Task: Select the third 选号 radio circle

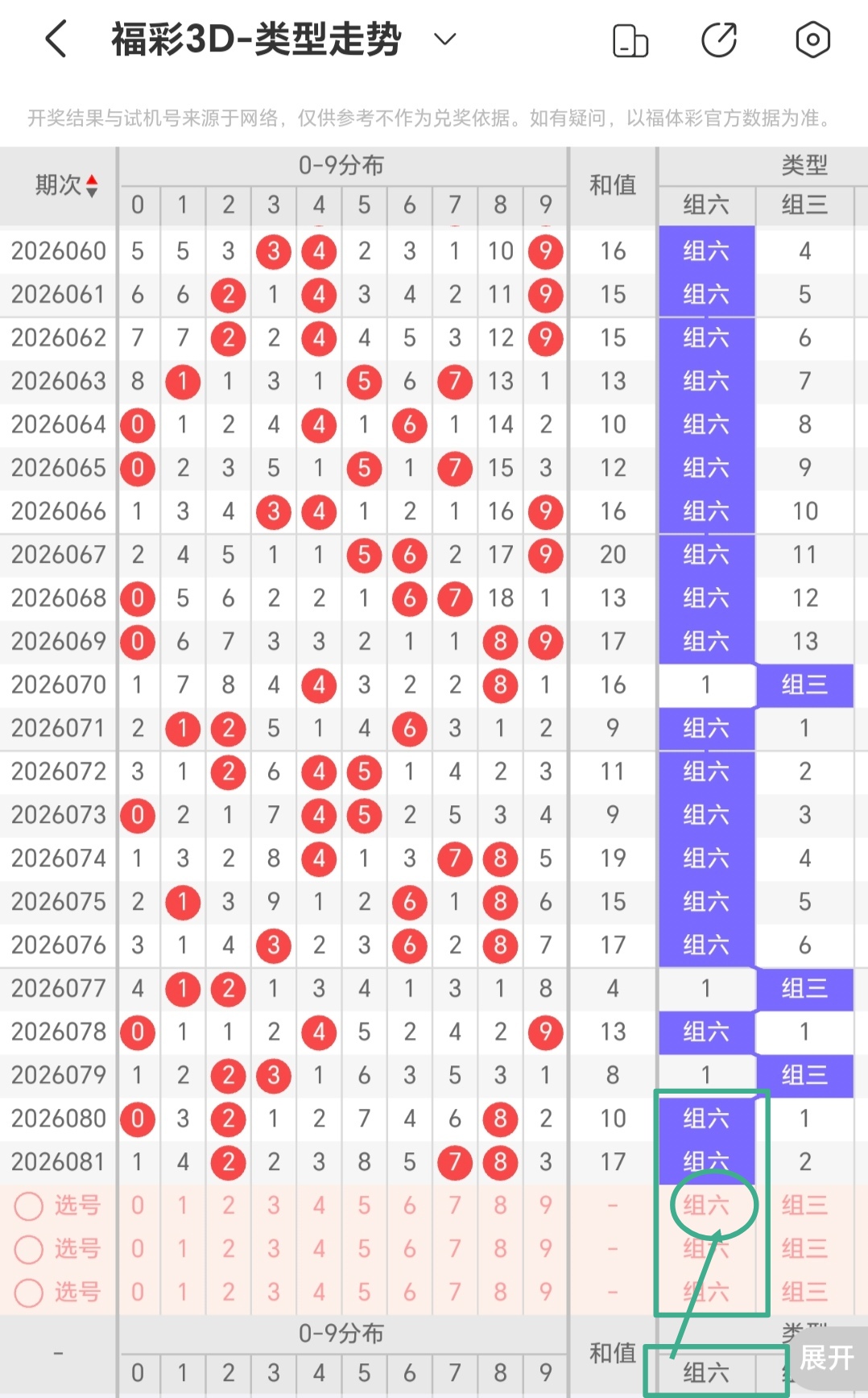Action: [x=29, y=1293]
